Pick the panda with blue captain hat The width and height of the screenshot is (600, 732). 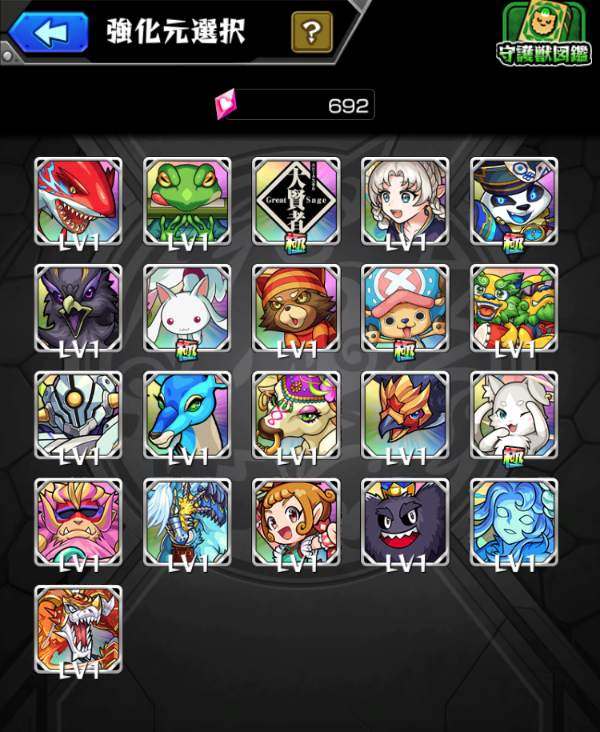coord(514,201)
